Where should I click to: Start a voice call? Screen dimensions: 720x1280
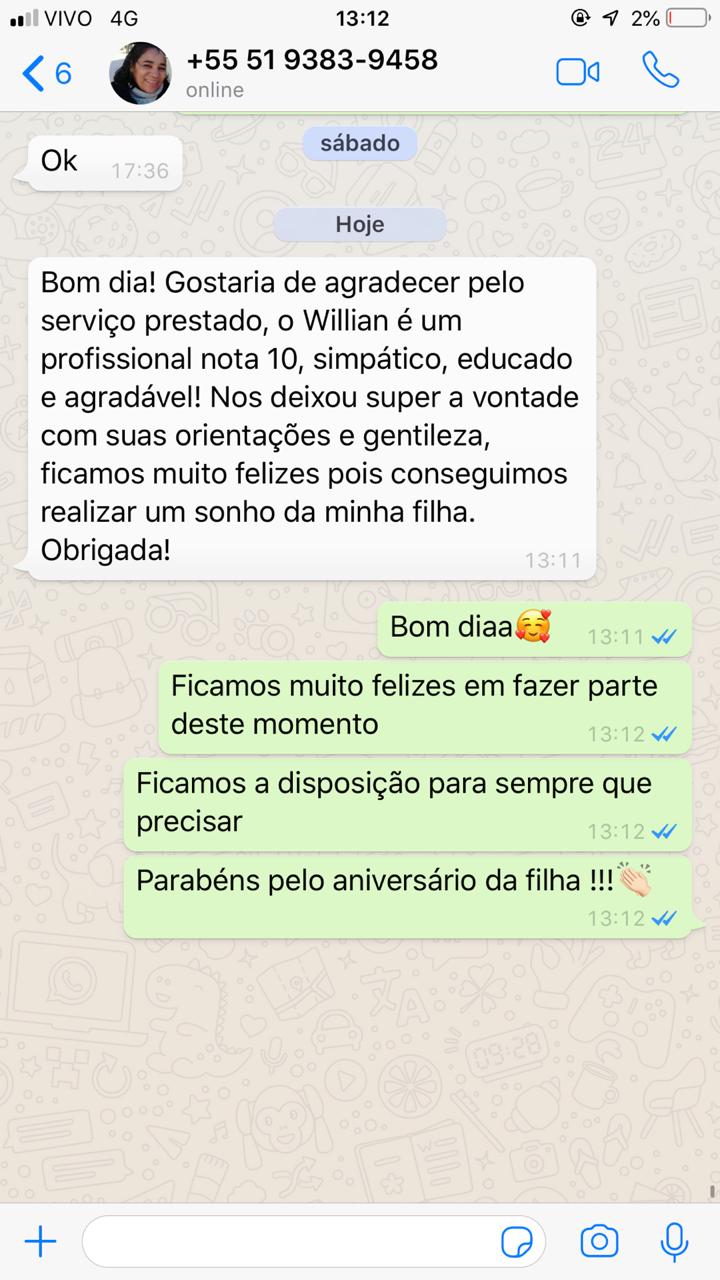click(x=660, y=71)
